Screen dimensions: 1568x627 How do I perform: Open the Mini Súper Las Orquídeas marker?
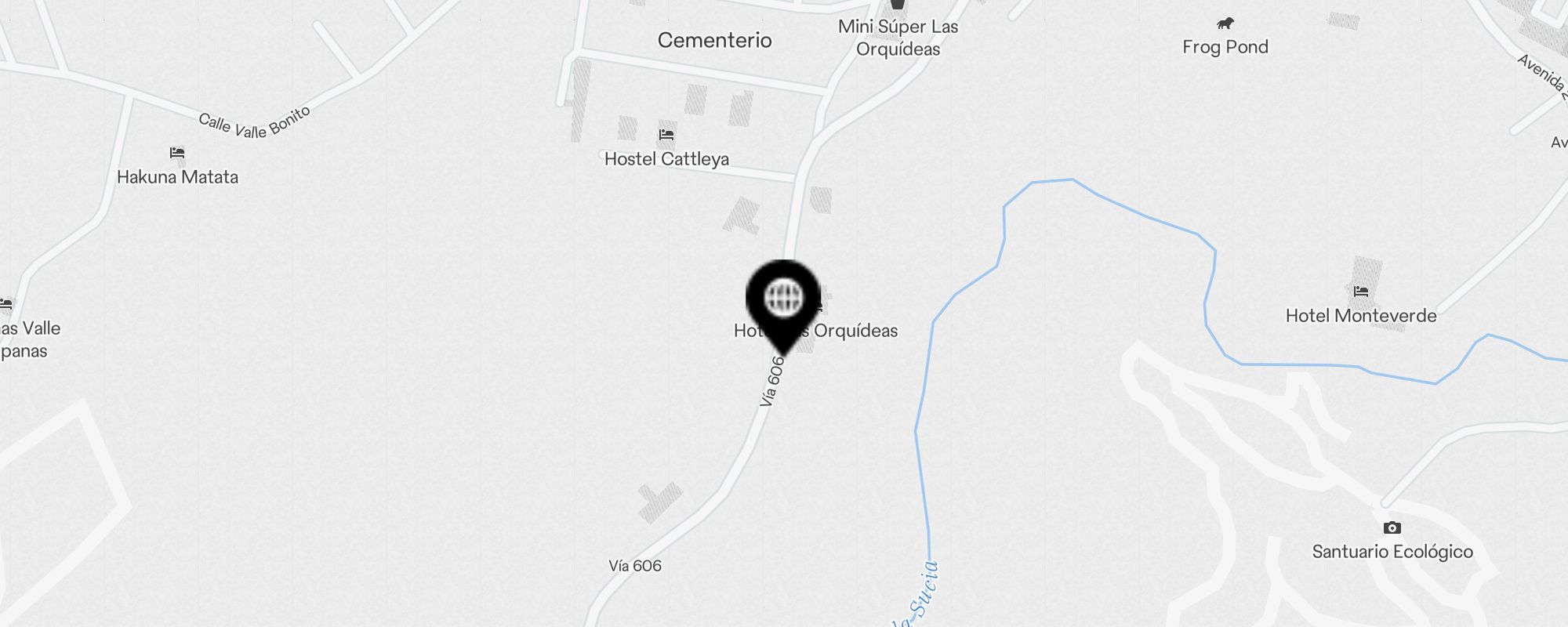tap(898, 5)
